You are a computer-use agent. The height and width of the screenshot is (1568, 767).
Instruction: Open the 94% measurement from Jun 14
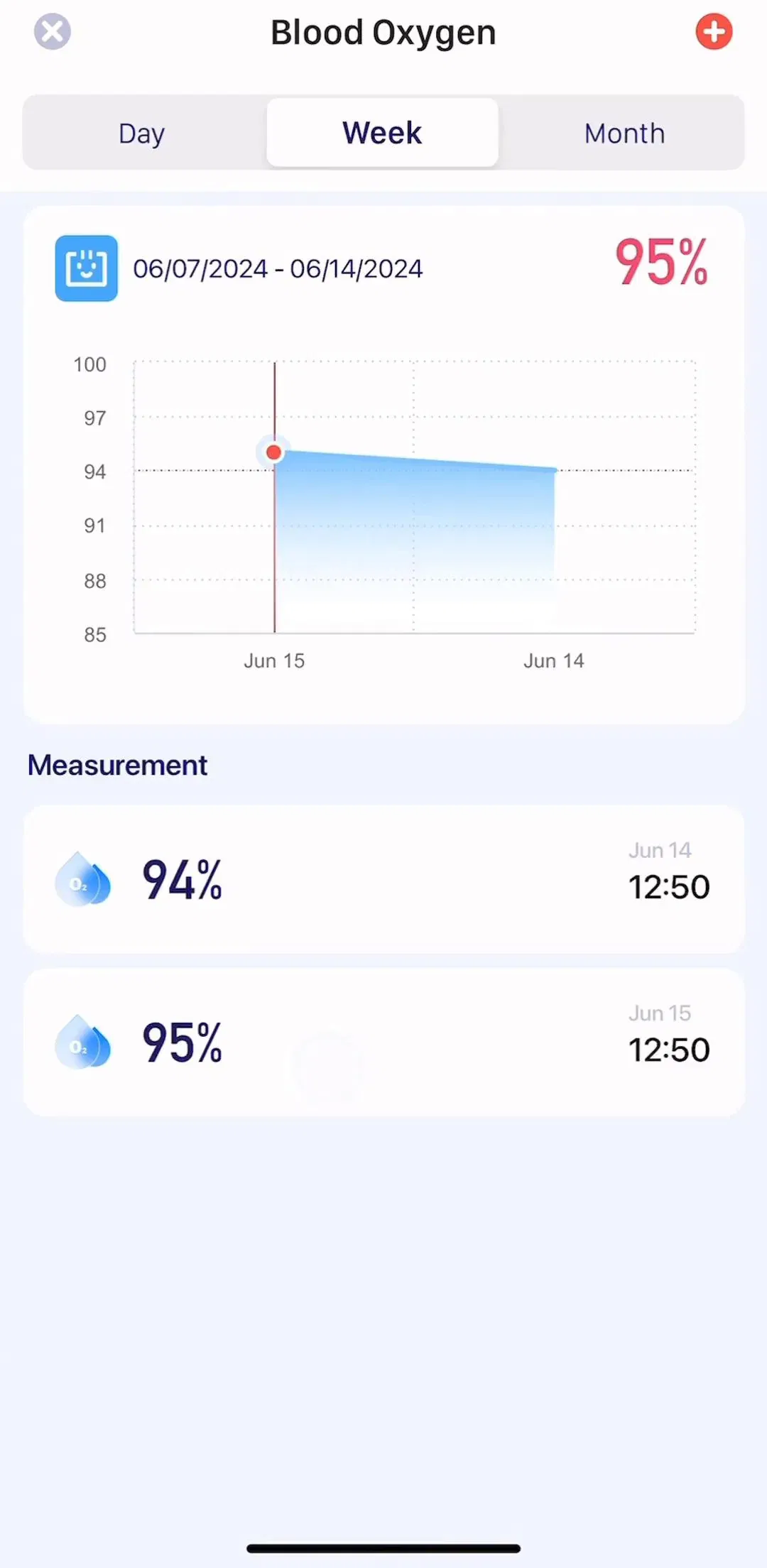pos(383,879)
